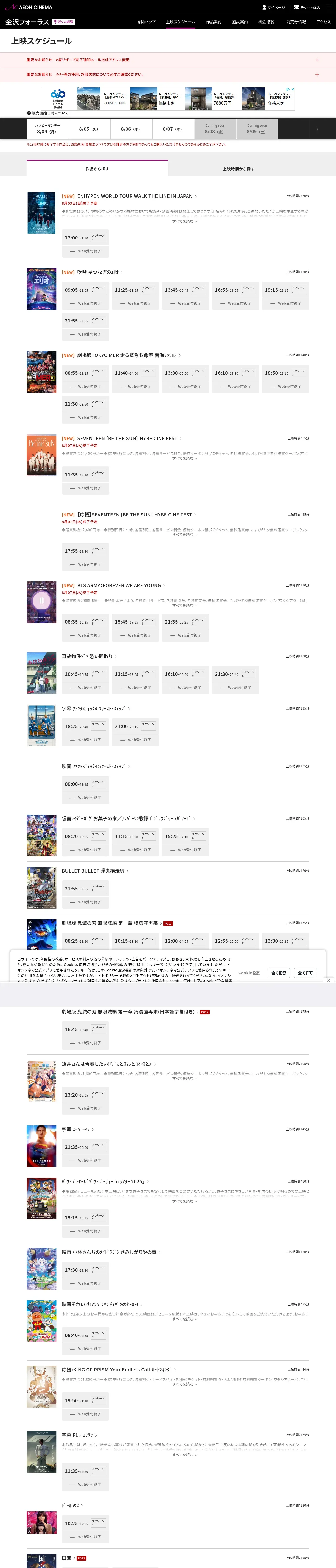
Task: Switch to 作品案内 navigation tab
Action: [x=214, y=22]
